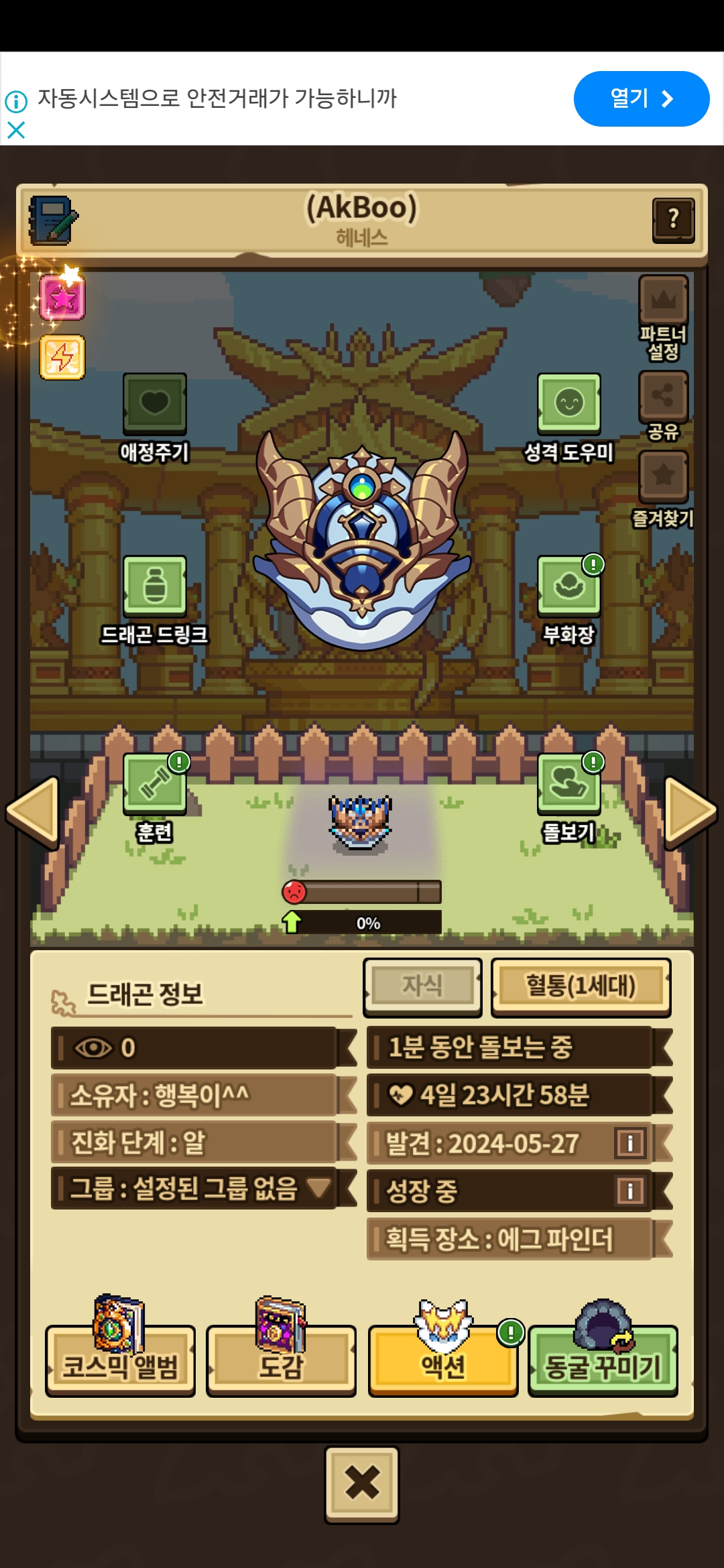Close the dragon info panel

pos(362,1484)
